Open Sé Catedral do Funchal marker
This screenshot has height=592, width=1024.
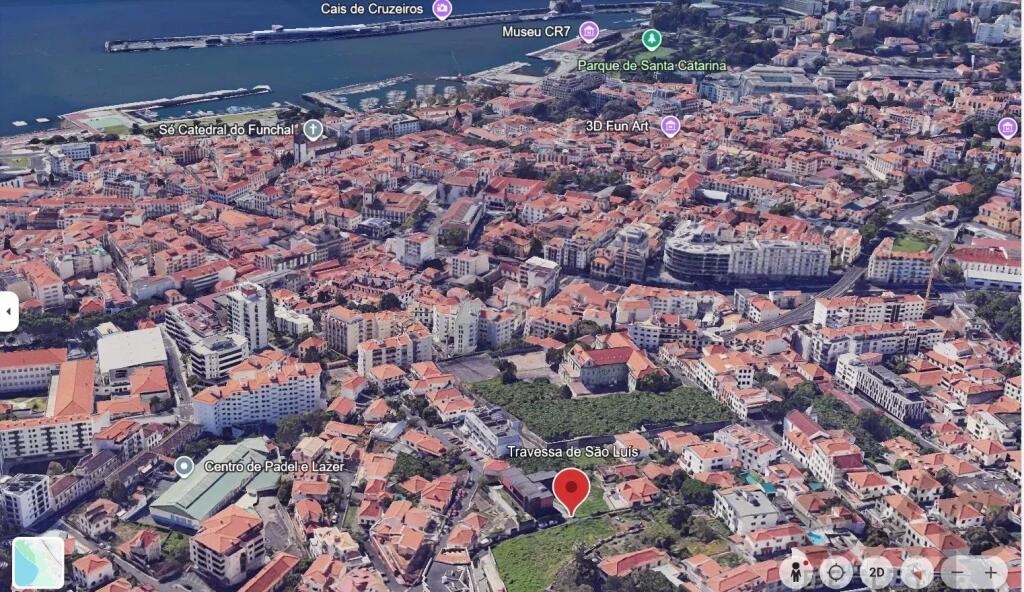pyautogui.click(x=313, y=129)
